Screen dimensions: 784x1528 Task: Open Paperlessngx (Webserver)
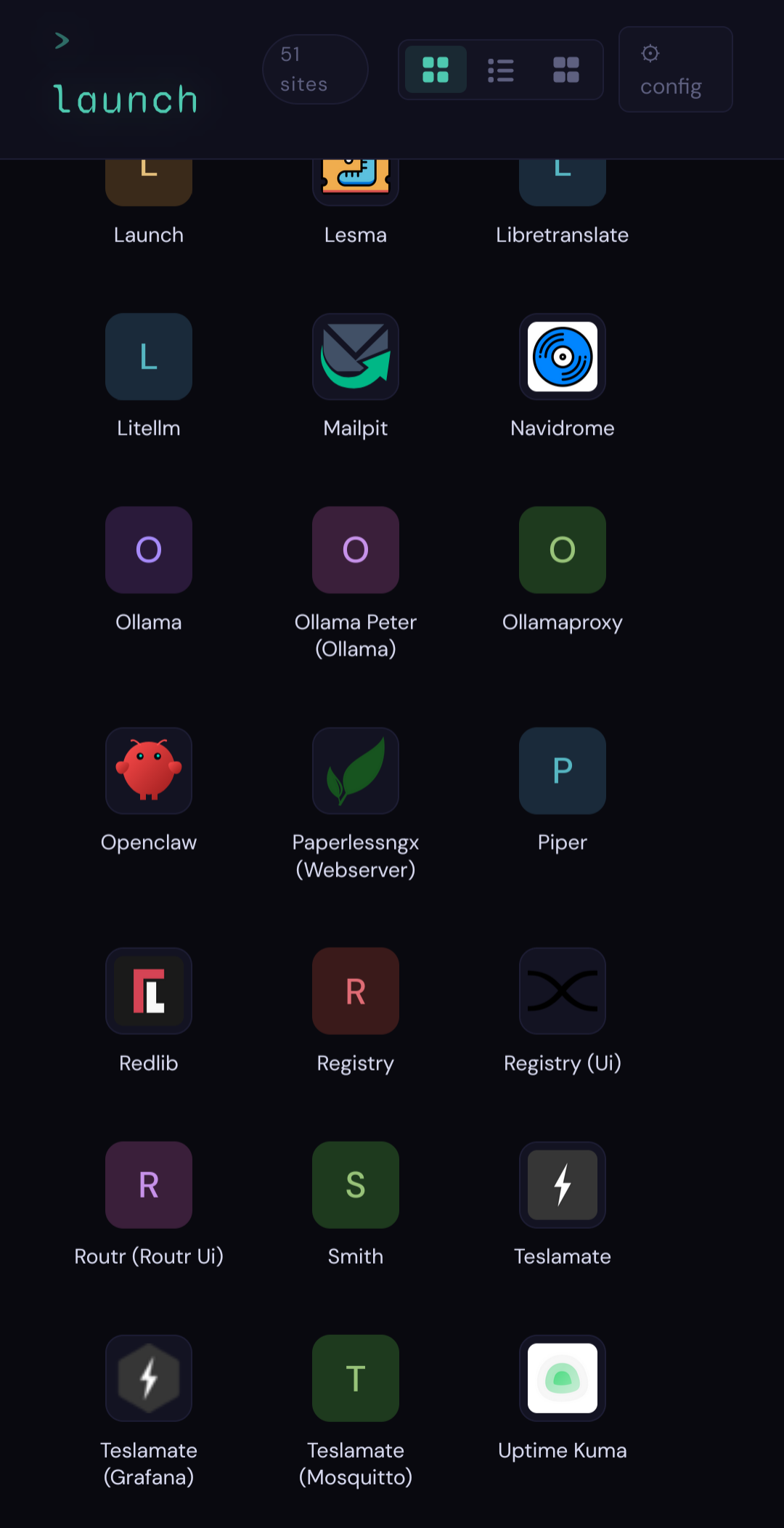coord(356,771)
